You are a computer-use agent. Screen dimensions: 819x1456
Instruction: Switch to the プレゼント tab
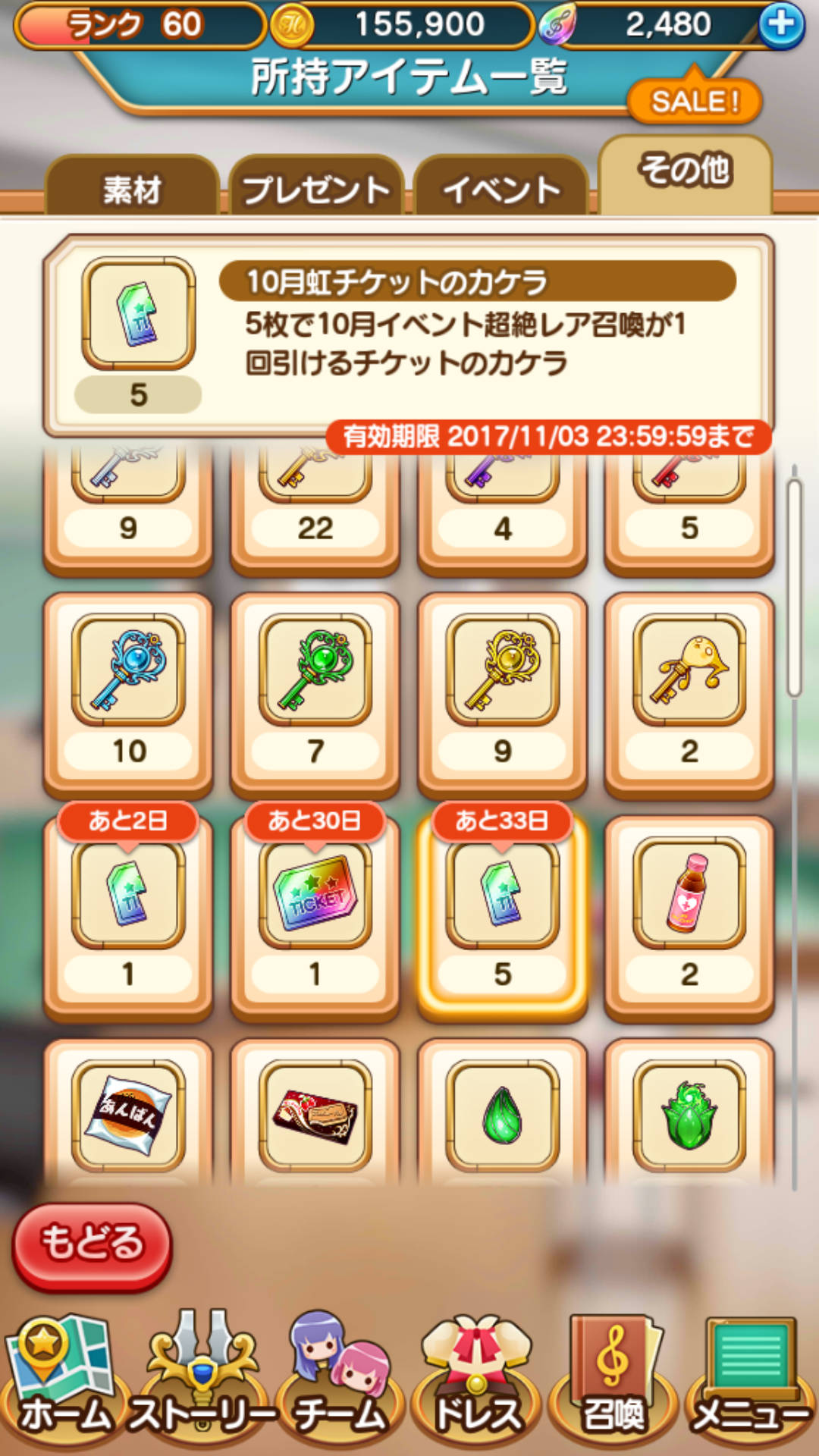coord(315,188)
